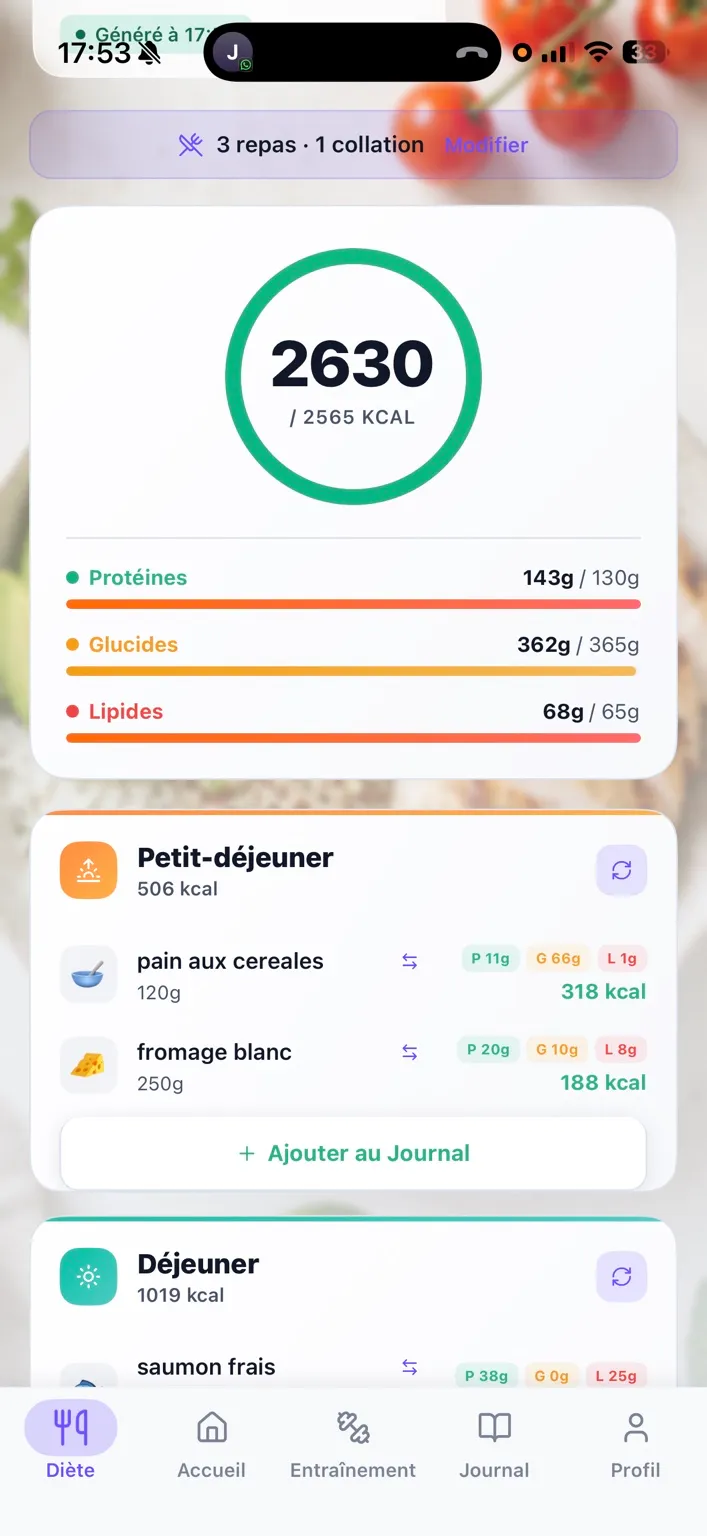The image size is (707, 1536).
Task: Open the ongoing call pill in Dynamic Island
Action: [x=352, y=52]
